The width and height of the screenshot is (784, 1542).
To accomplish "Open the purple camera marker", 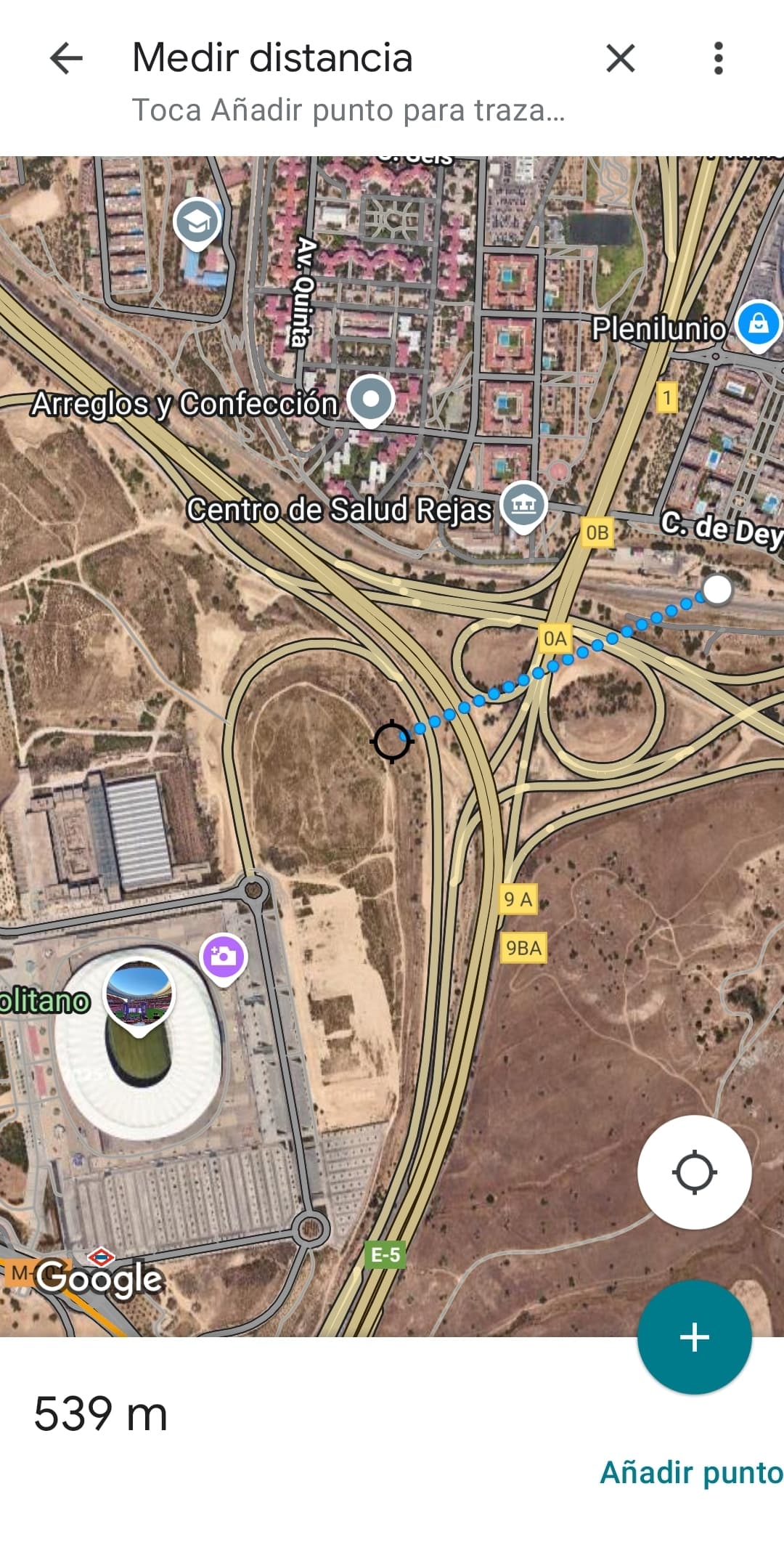I will tap(223, 957).
